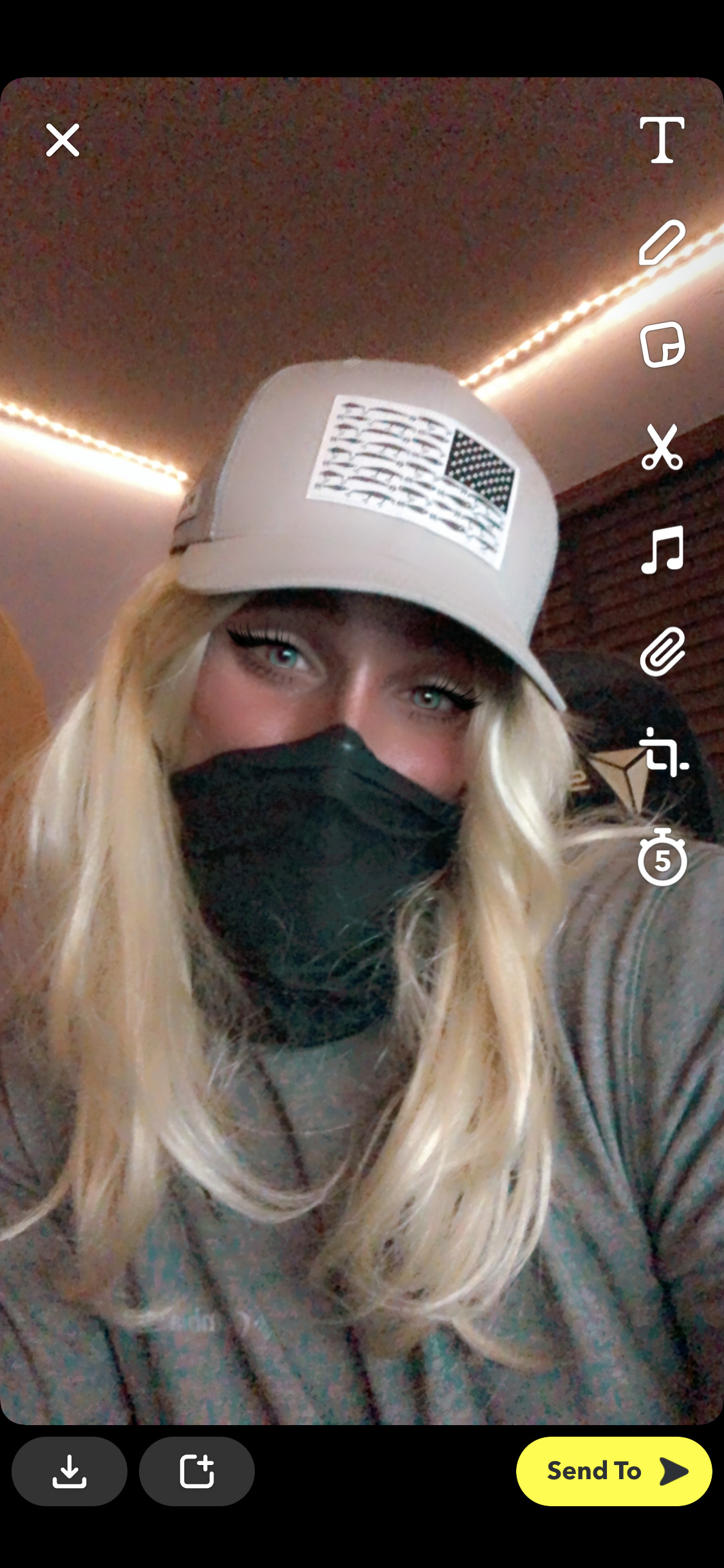Close the snap preview with the X
This screenshot has height=1568, width=724.
pos(62,140)
